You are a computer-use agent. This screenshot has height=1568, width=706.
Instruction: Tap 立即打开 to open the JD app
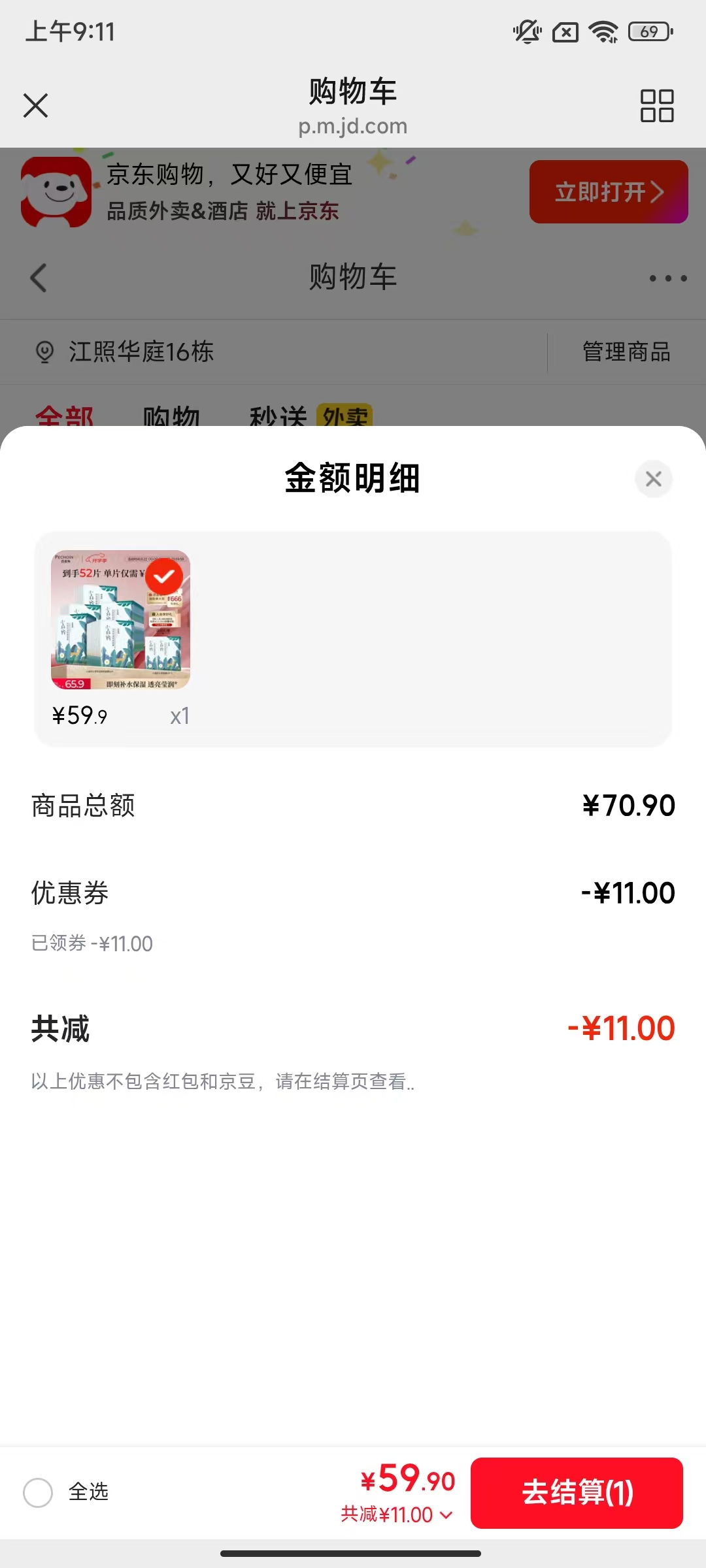609,192
